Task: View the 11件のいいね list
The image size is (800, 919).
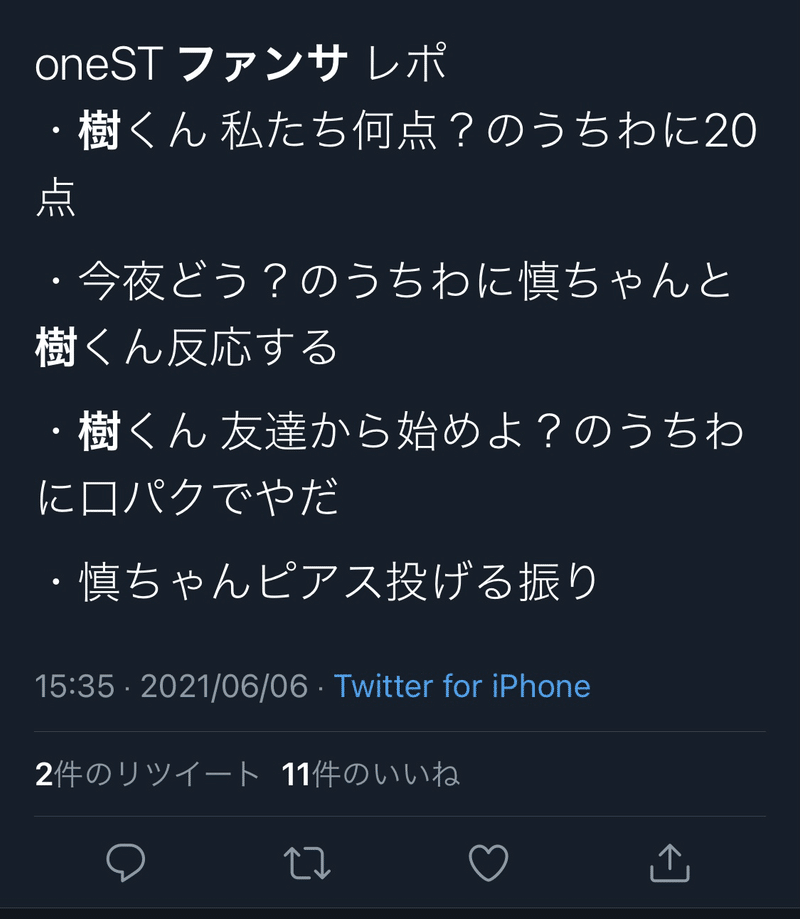Action: pos(371,774)
